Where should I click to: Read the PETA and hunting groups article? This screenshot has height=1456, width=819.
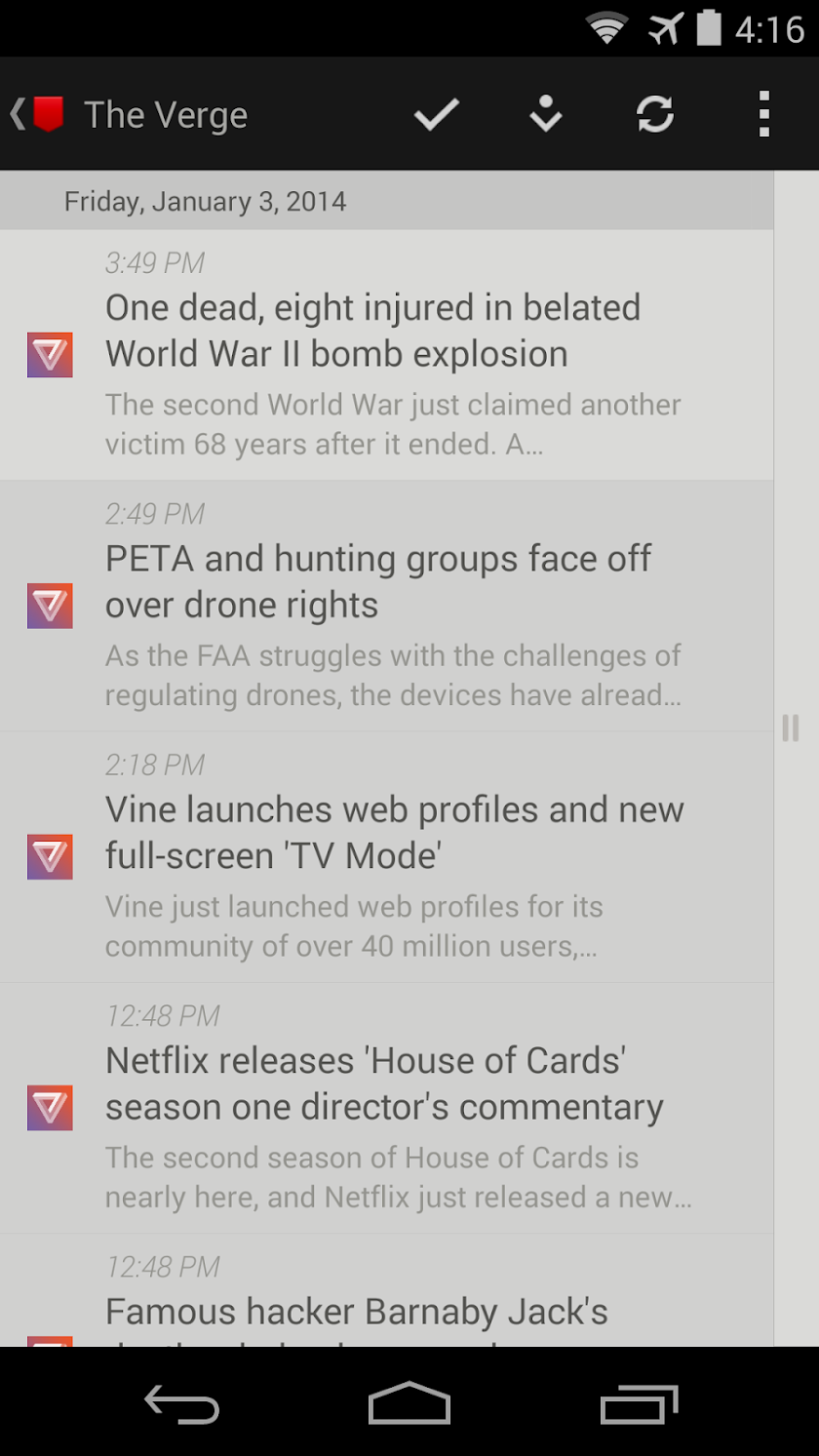click(390, 606)
